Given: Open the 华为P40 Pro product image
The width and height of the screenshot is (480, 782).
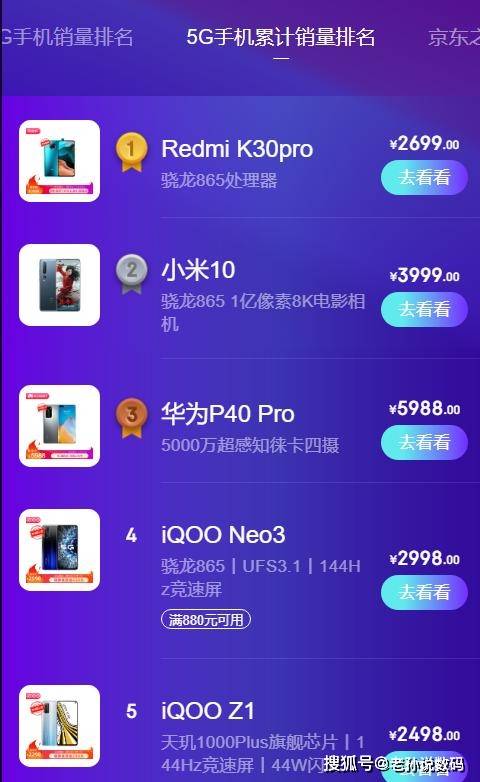Looking at the screenshot, I should tap(59, 426).
